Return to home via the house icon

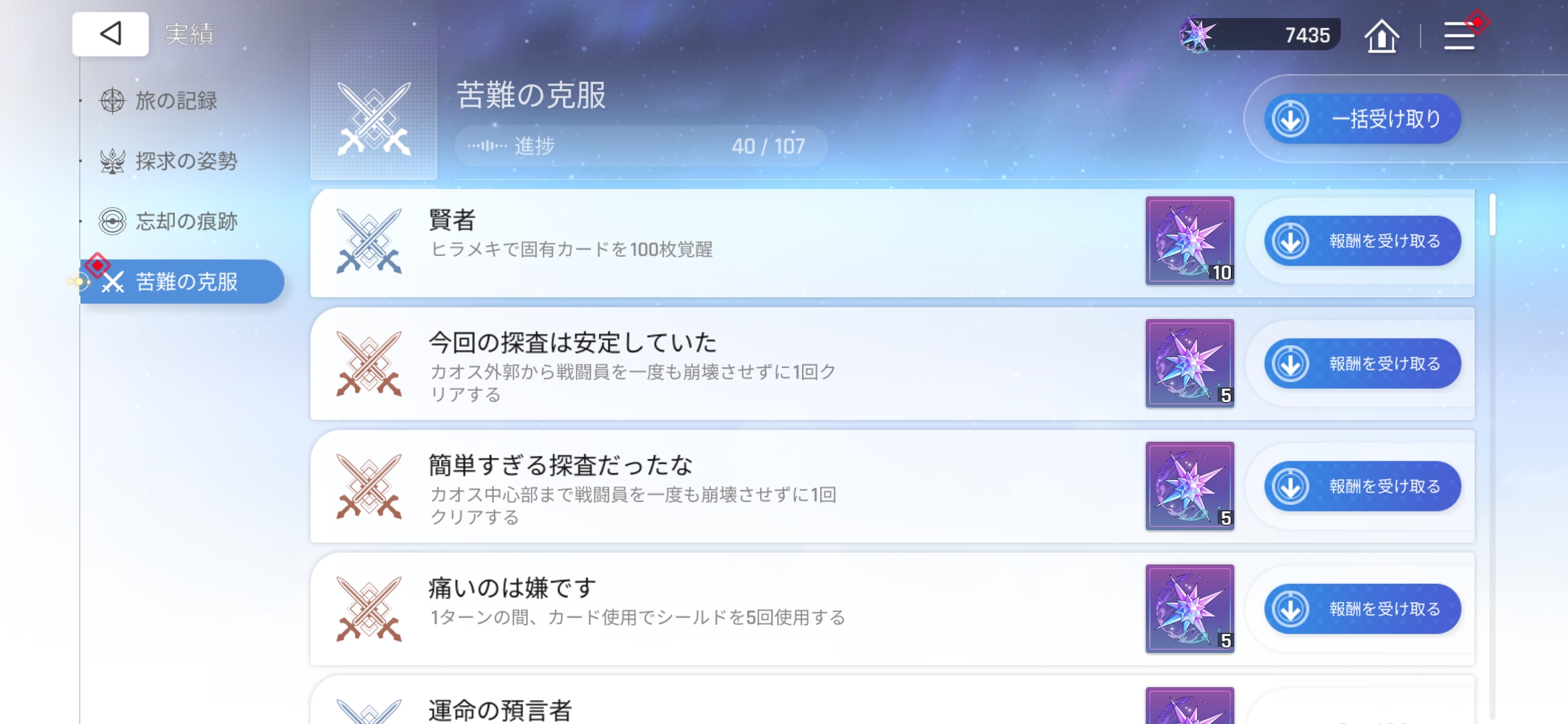[1381, 36]
